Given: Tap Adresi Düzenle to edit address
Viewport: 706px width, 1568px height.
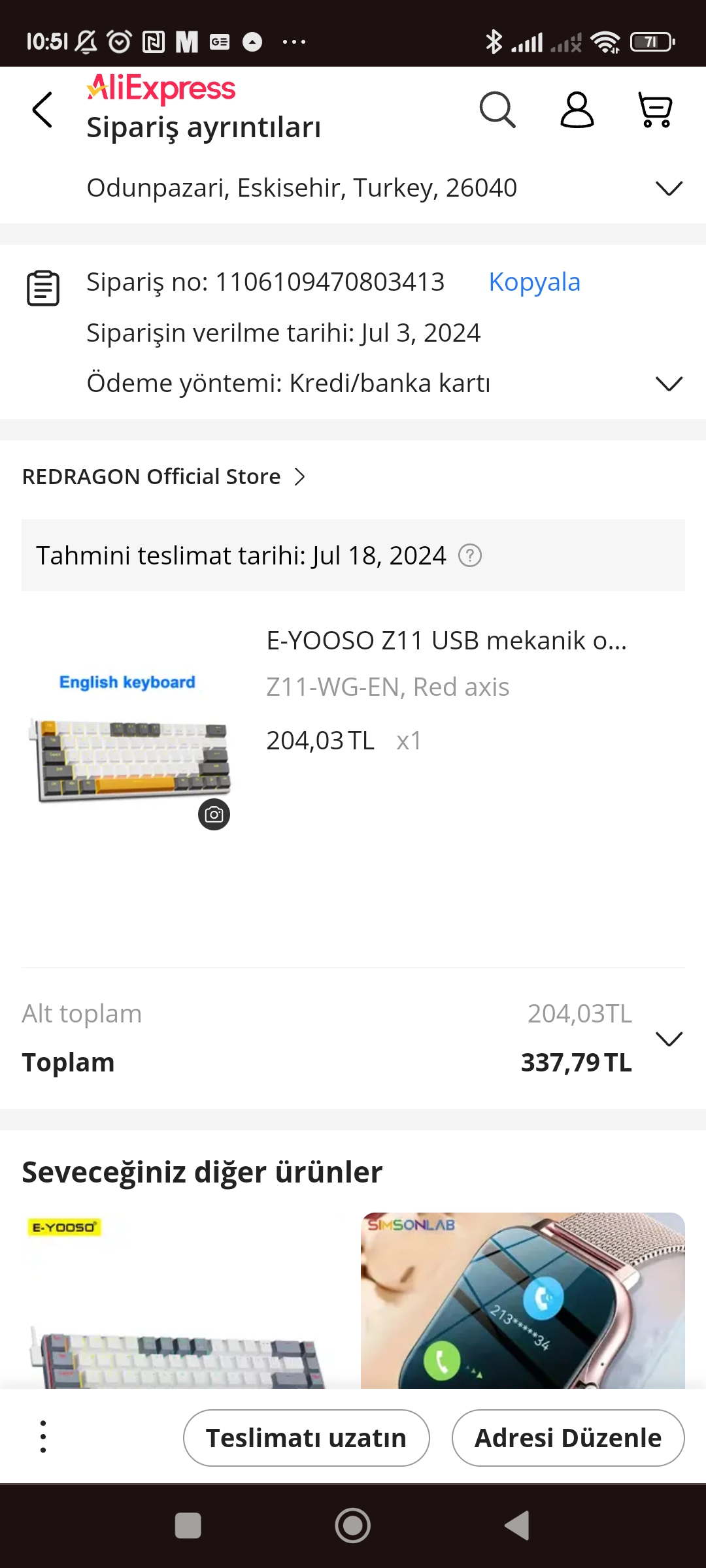Looking at the screenshot, I should tap(567, 1438).
